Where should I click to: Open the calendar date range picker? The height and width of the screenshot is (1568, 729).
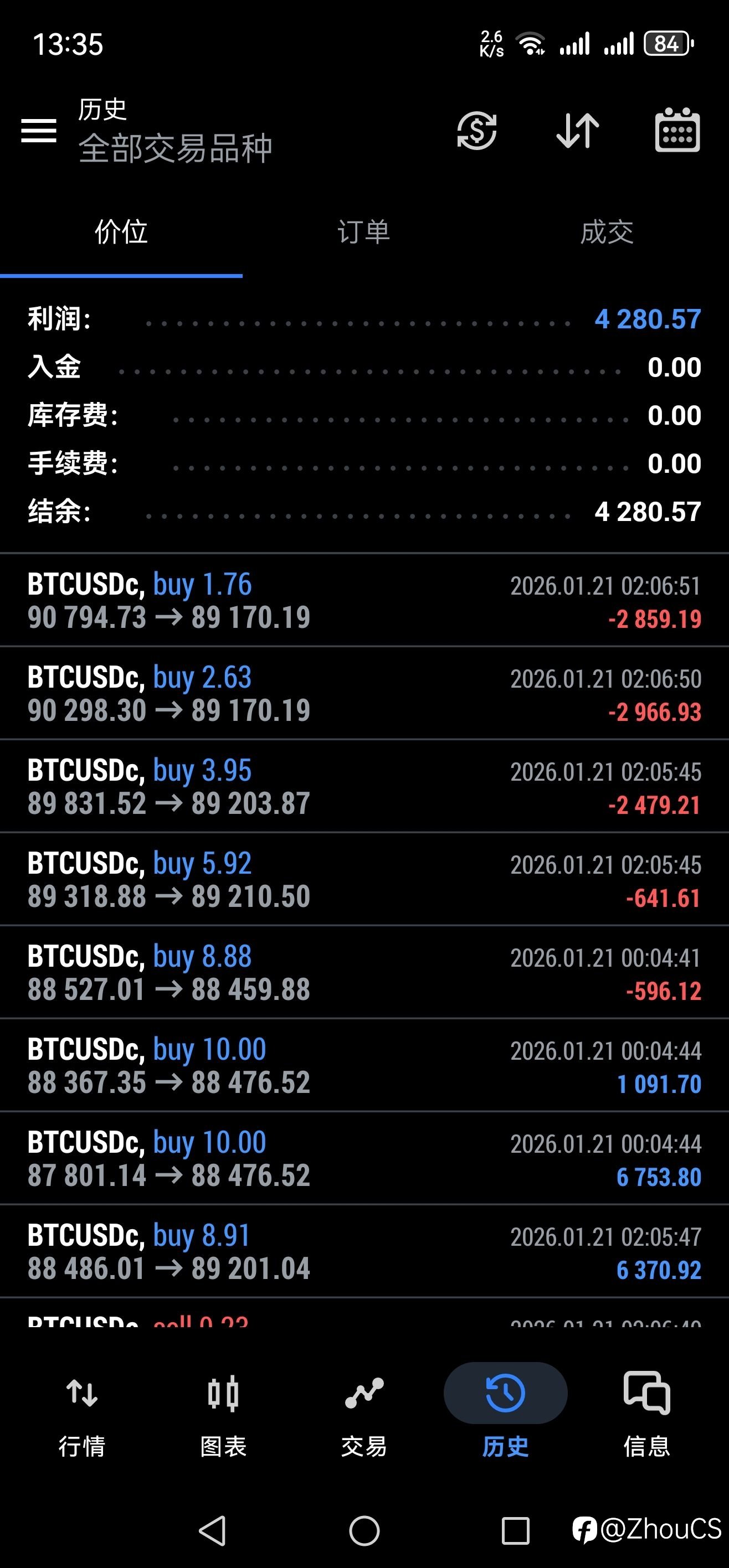pyautogui.click(x=676, y=130)
